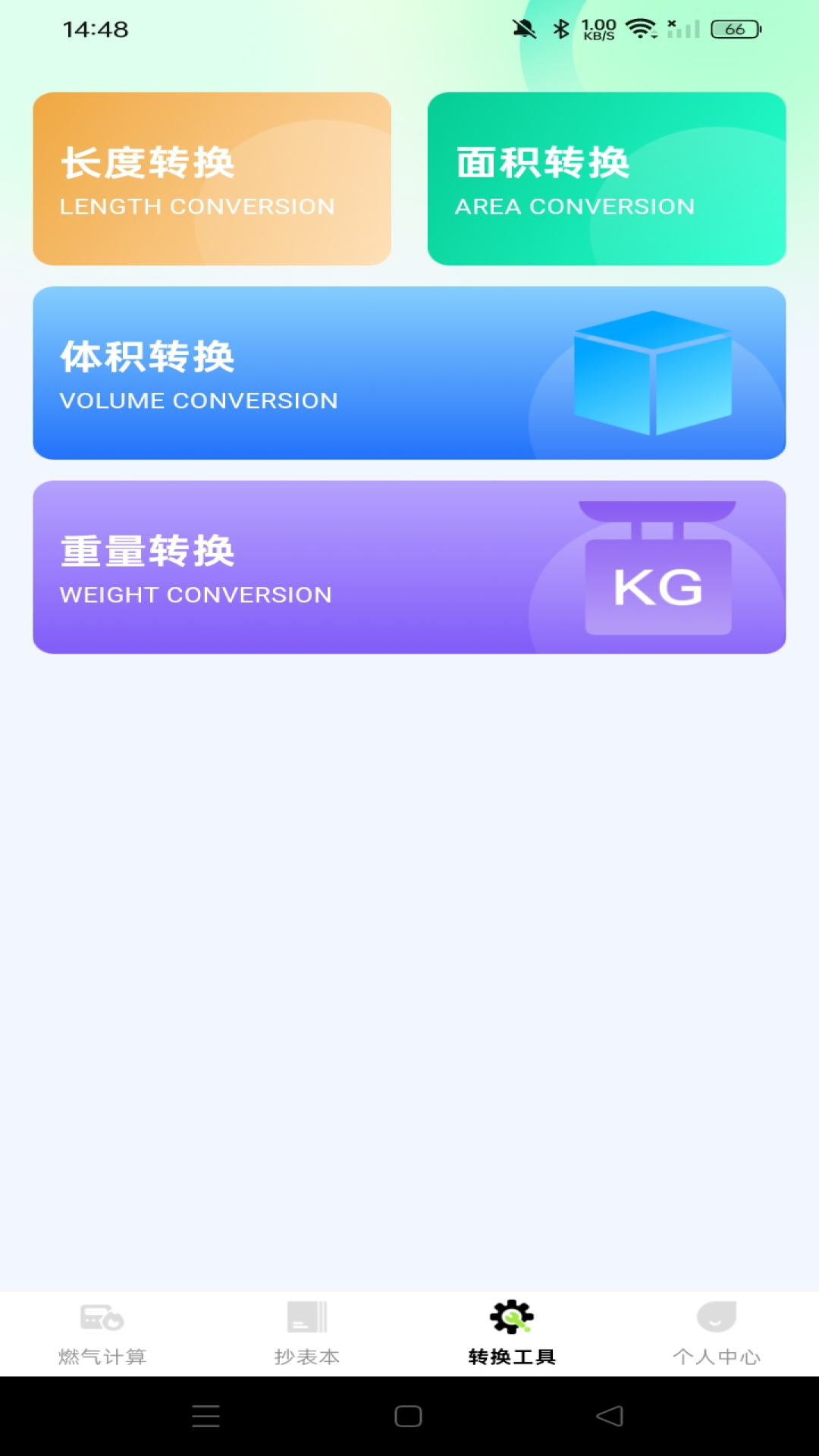Tap the system home button
Viewport: 819px width, 1456px height.
click(408, 1416)
